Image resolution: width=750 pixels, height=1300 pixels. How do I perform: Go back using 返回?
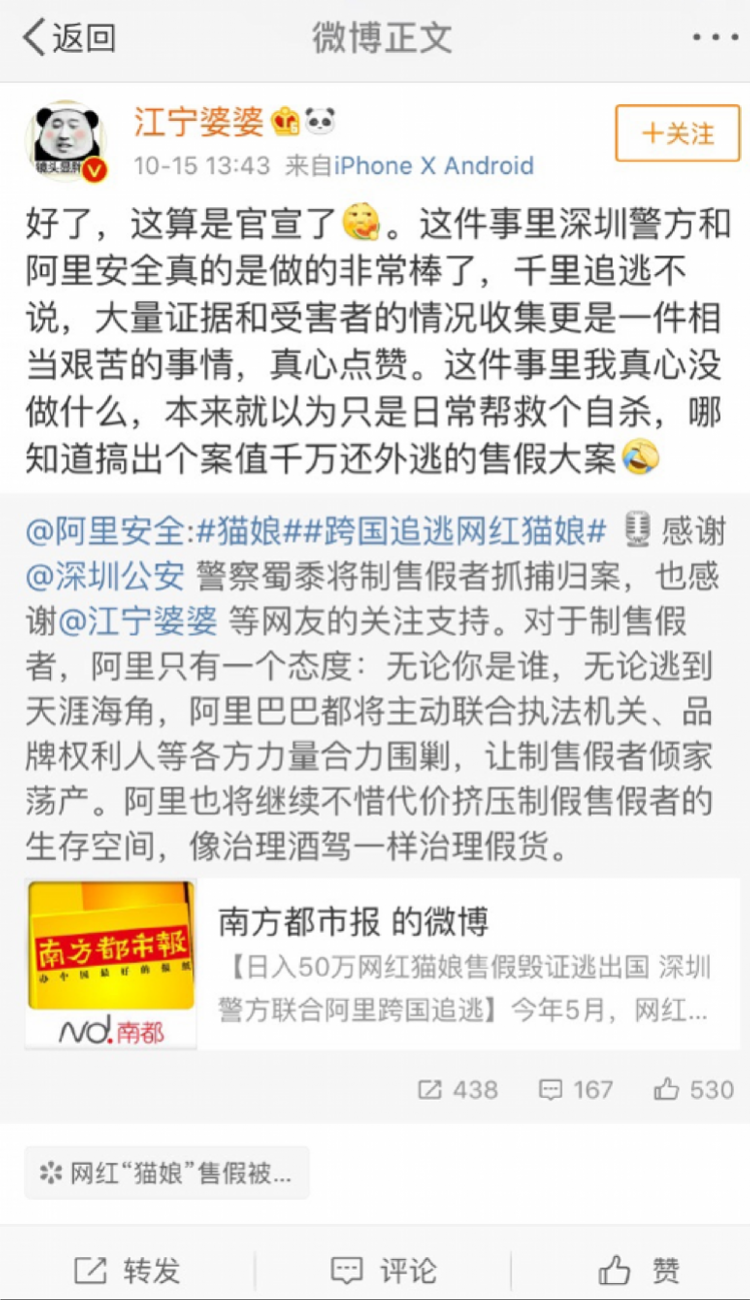70,38
